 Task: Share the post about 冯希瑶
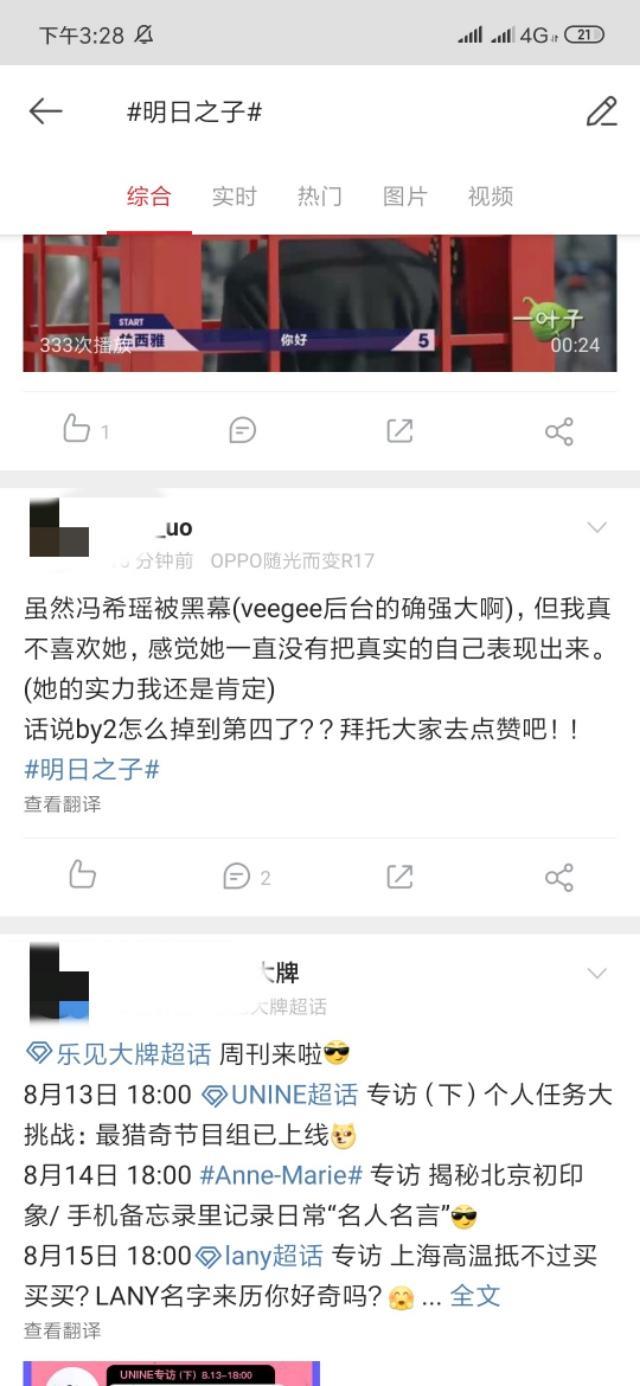tap(559, 877)
